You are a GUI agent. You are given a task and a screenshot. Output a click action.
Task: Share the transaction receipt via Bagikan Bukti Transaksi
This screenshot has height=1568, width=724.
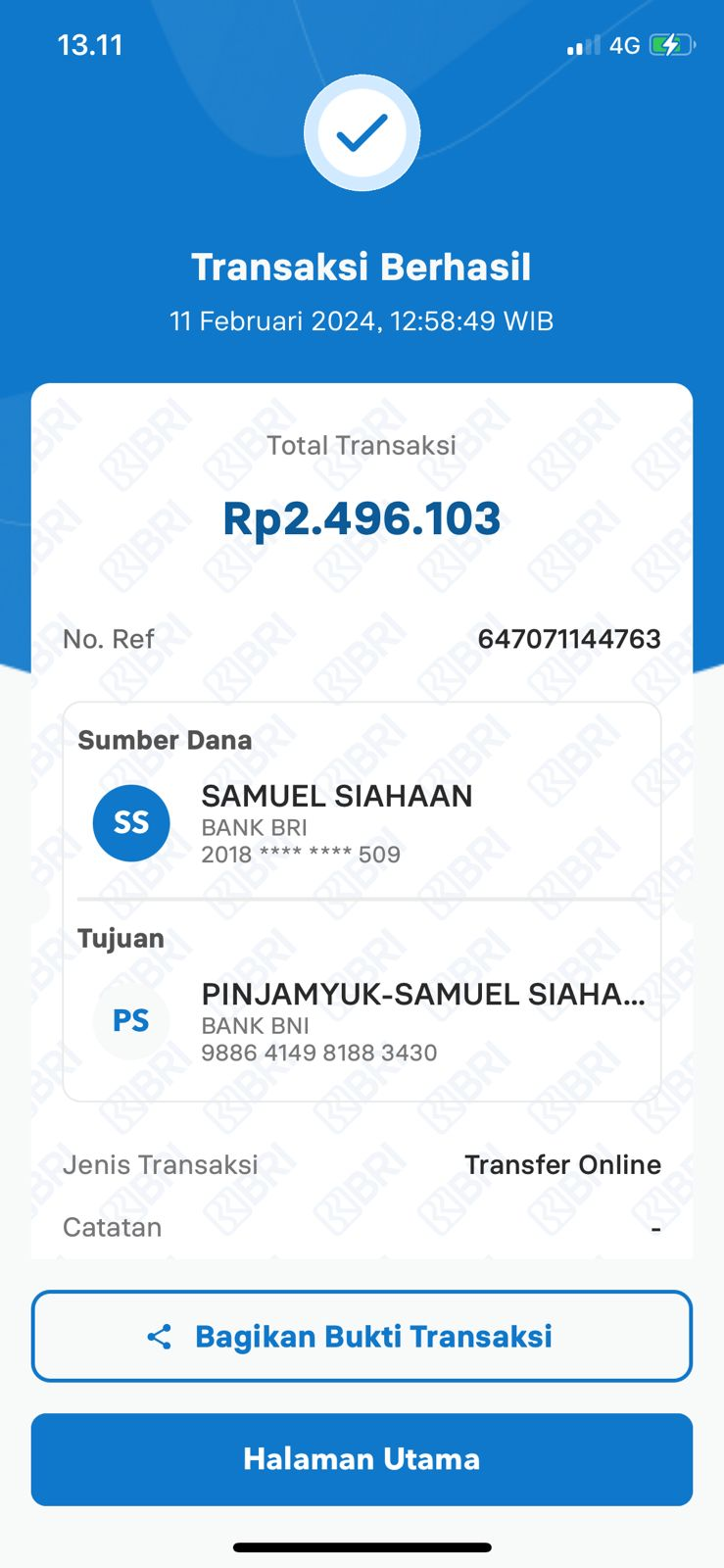(362, 1336)
